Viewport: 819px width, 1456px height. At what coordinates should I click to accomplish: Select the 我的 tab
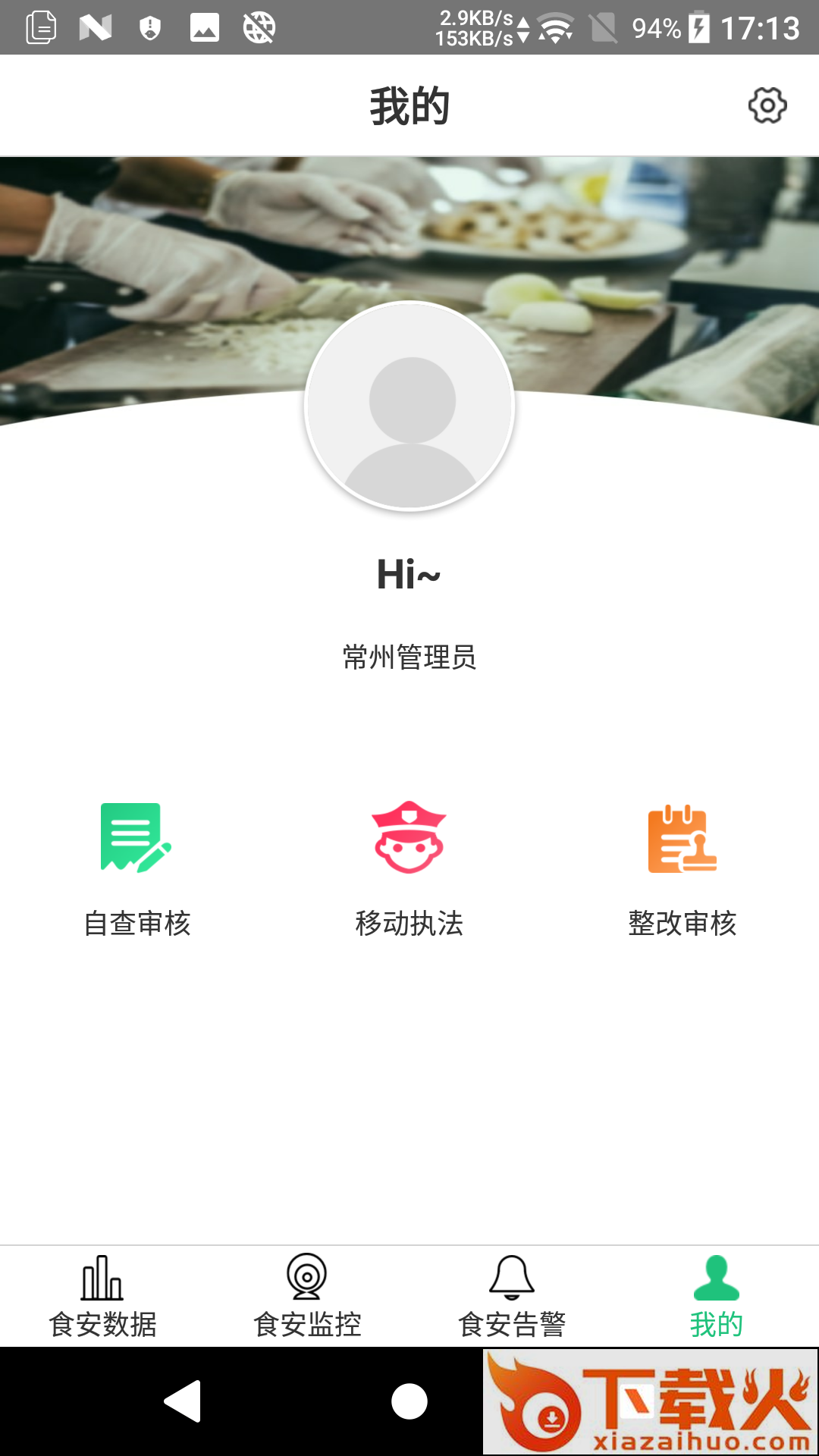[716, 1297]
